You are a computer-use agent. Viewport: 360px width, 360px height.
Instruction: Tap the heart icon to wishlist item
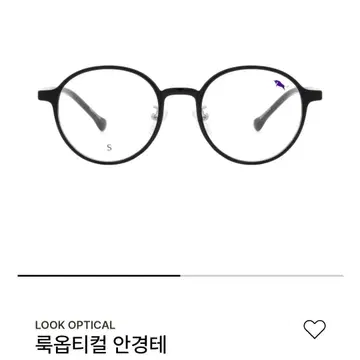315,329
